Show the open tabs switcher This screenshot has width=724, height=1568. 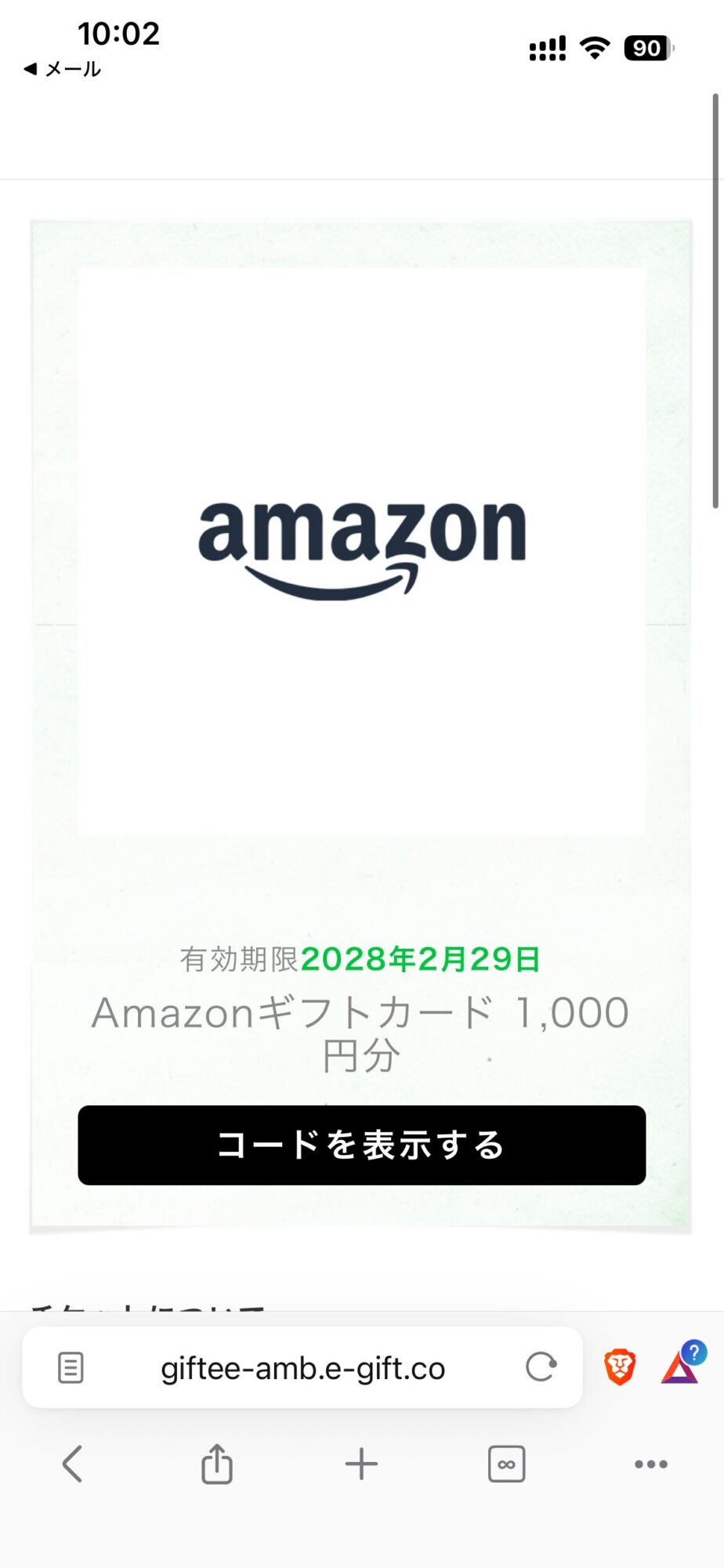(x=506, y=1464)
